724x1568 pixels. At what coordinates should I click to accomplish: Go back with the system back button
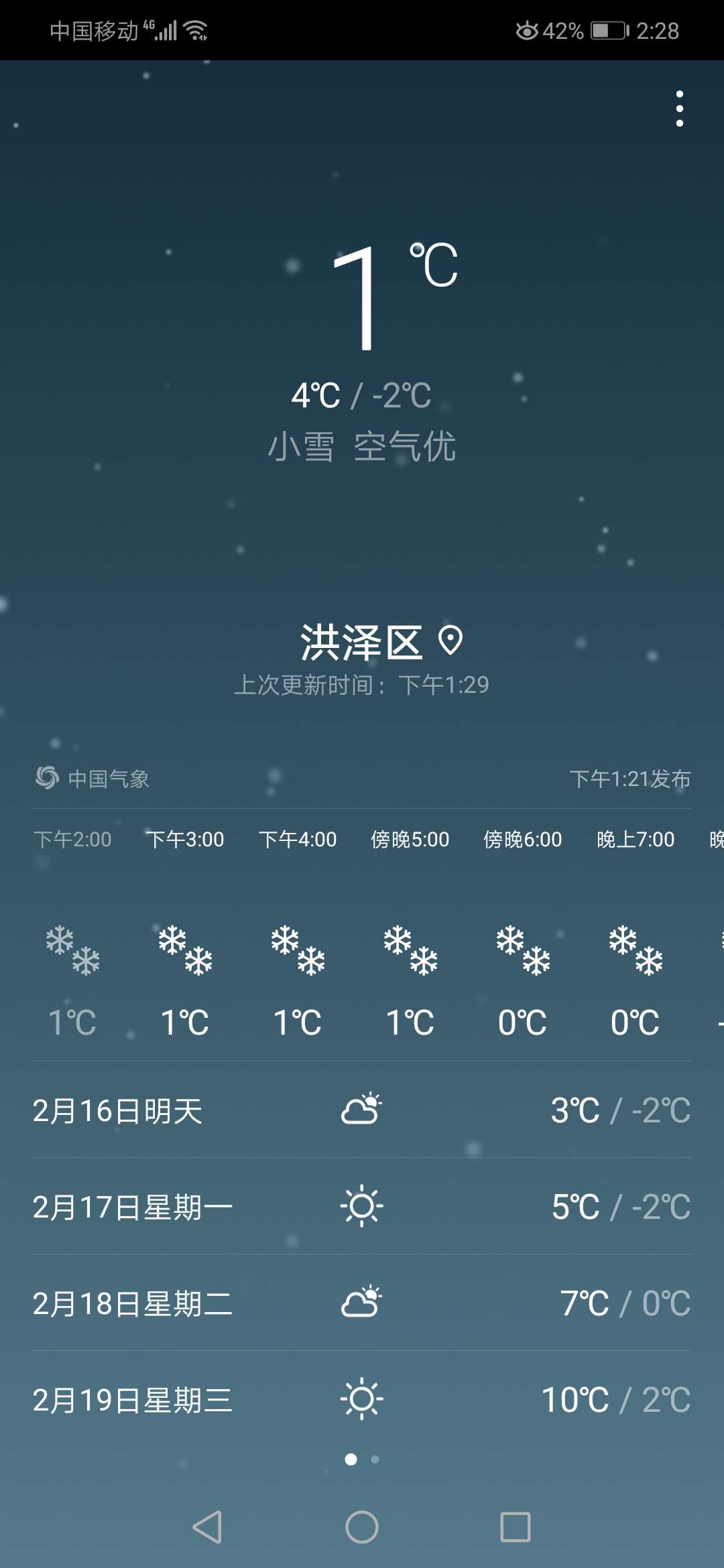pyautogui.click(x=207, y=1527)
